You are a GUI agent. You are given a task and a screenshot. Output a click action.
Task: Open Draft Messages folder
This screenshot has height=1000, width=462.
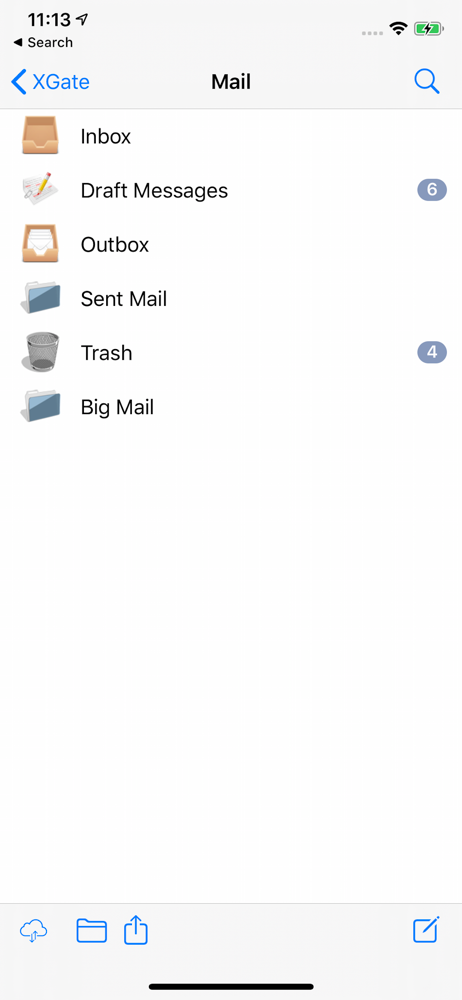point(231,190)
